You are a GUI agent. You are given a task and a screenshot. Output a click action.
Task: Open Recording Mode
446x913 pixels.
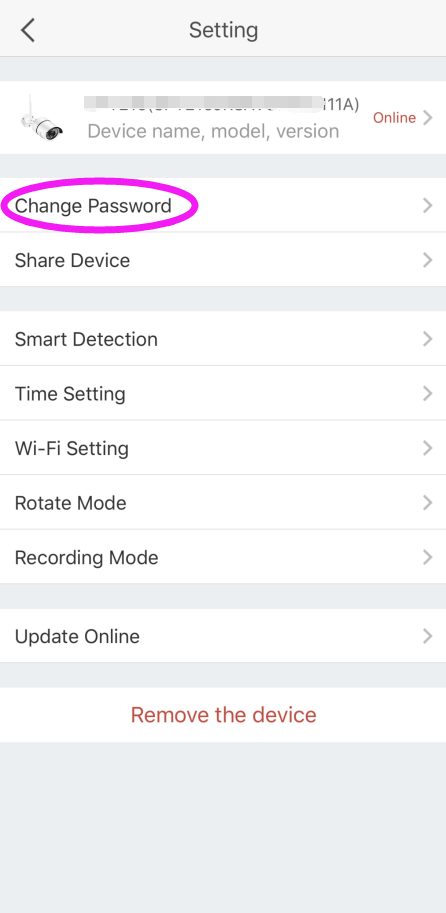(x=223, y=557)
